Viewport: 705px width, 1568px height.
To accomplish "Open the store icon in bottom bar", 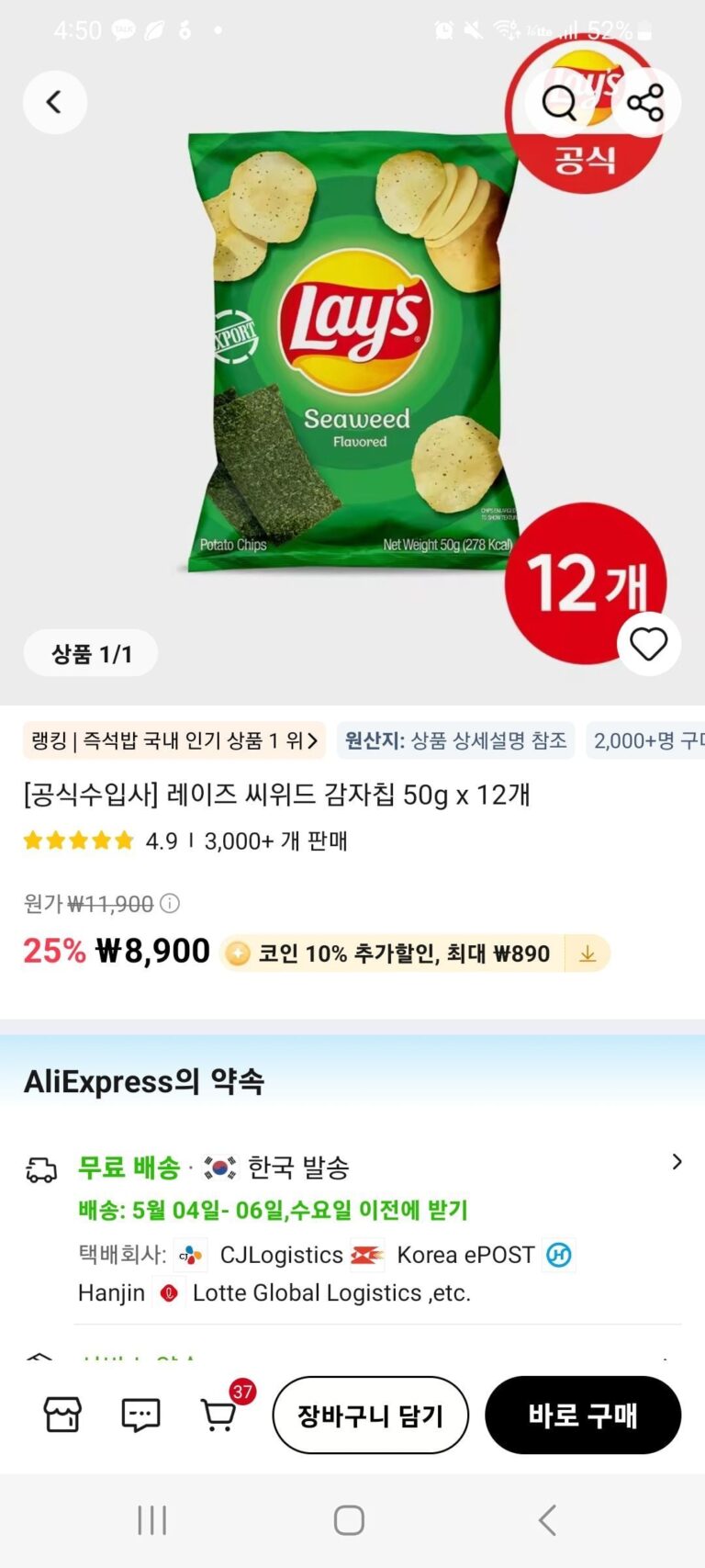I will point(62,1415).
